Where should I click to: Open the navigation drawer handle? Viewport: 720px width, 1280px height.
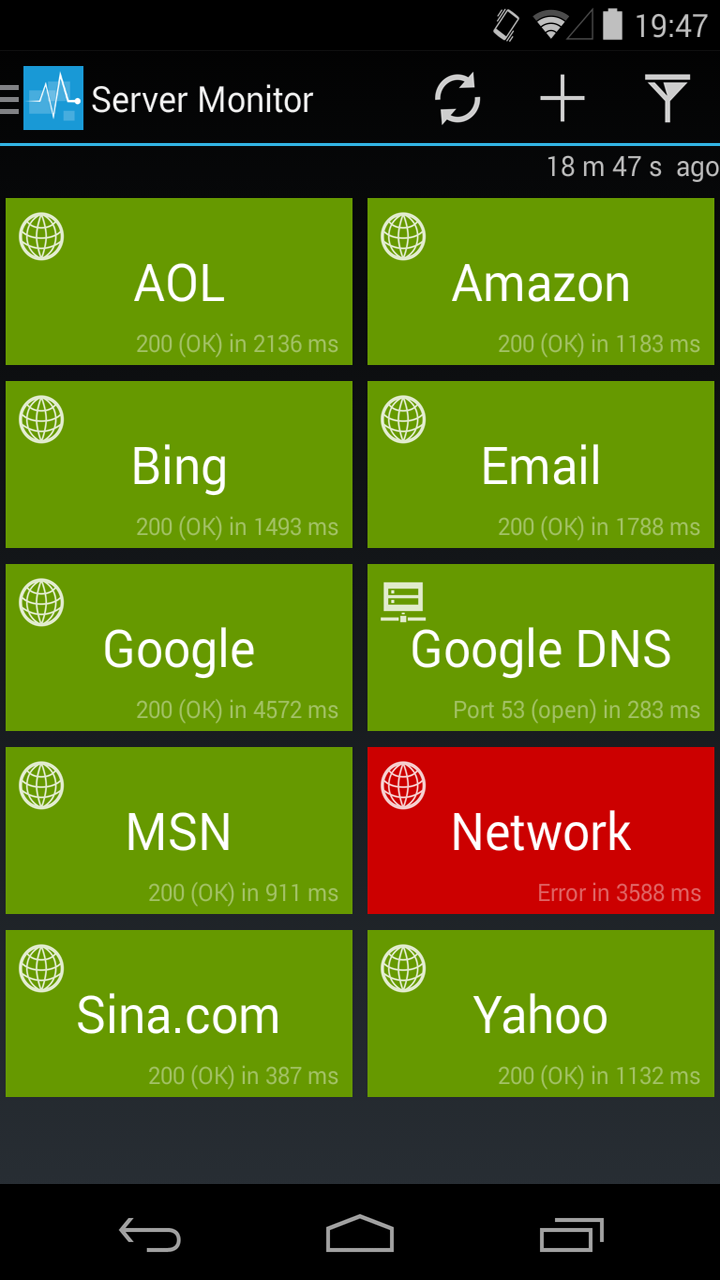[6, 98]
